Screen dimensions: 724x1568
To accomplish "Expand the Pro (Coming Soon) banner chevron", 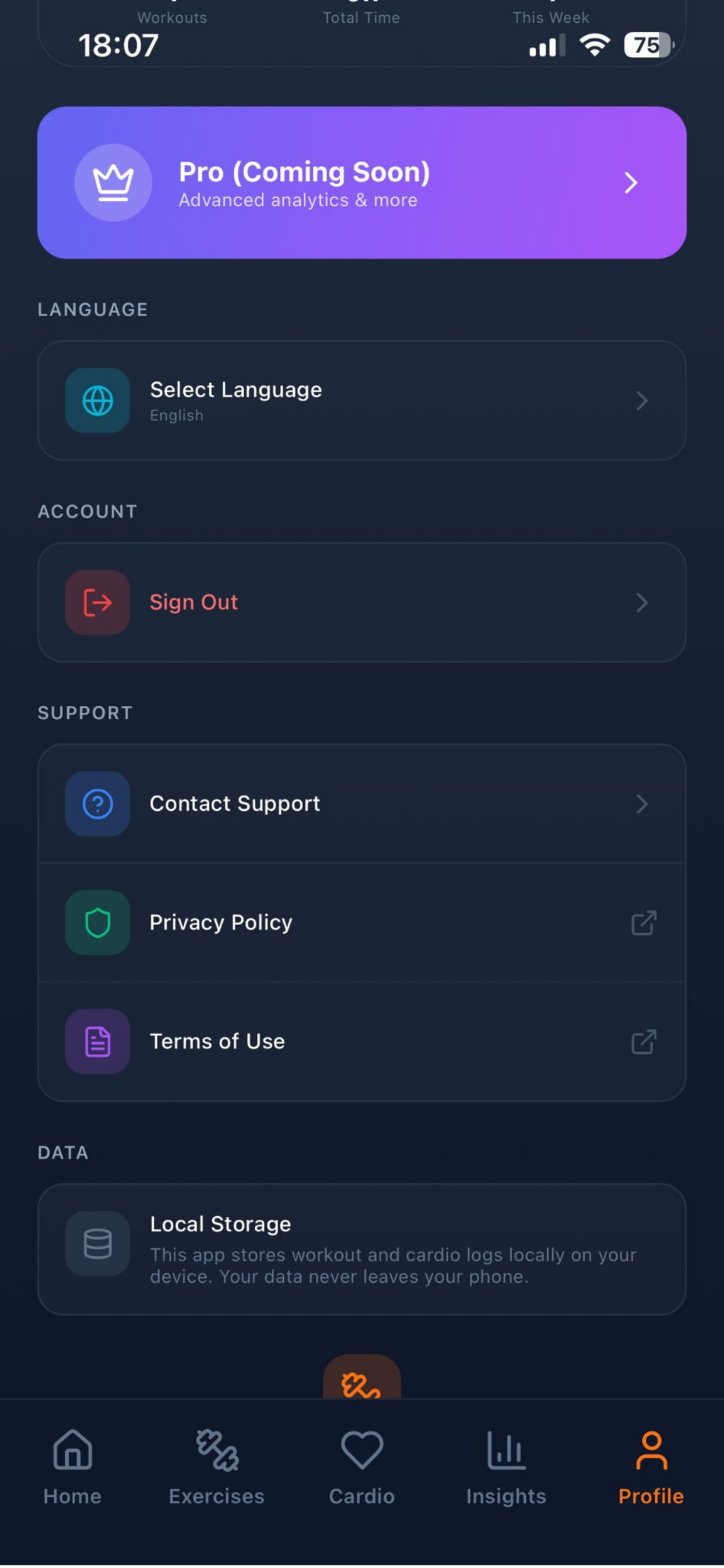I will (630, 183).
